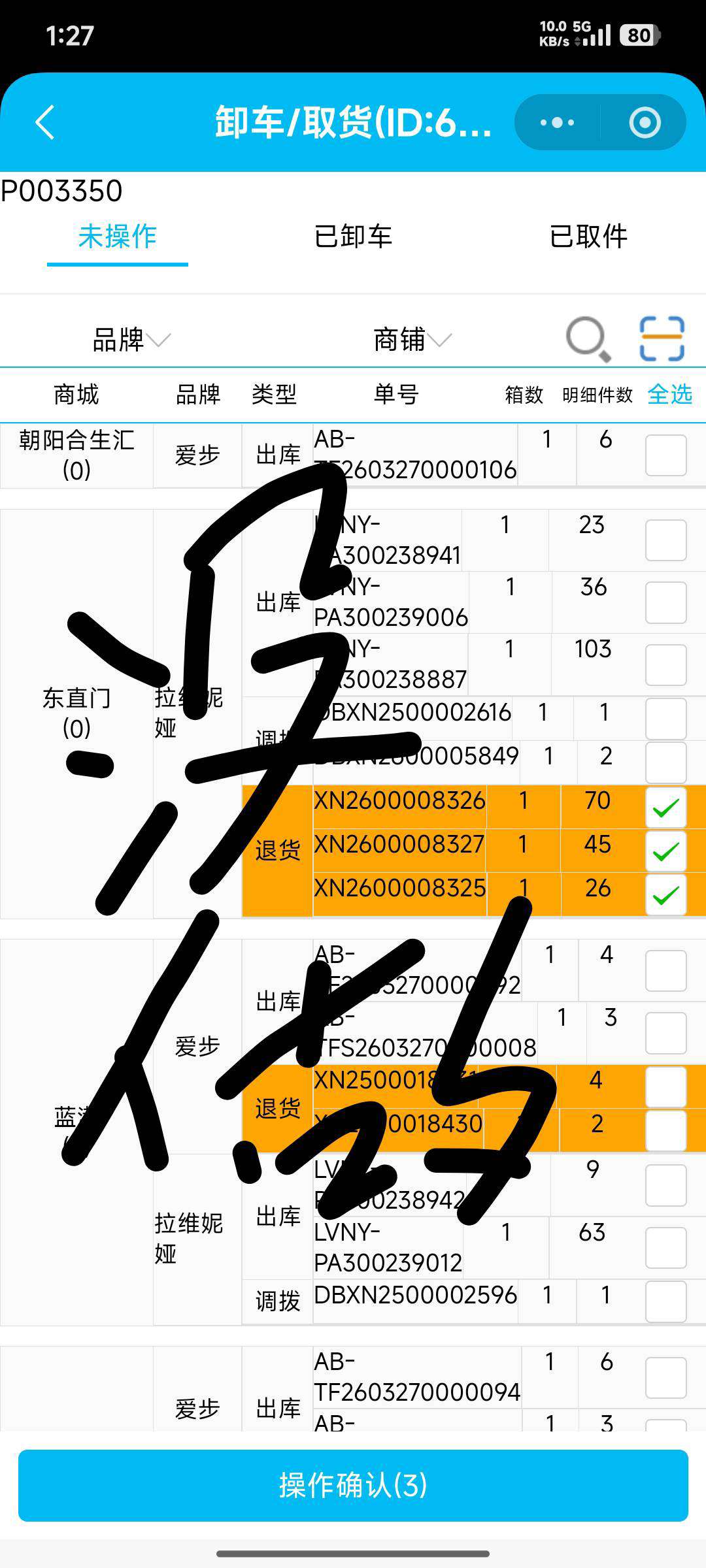The width and height of the screenshot is (706, 1568).
Task: Switch to the 已取件 tab
Action: point(588,237)
